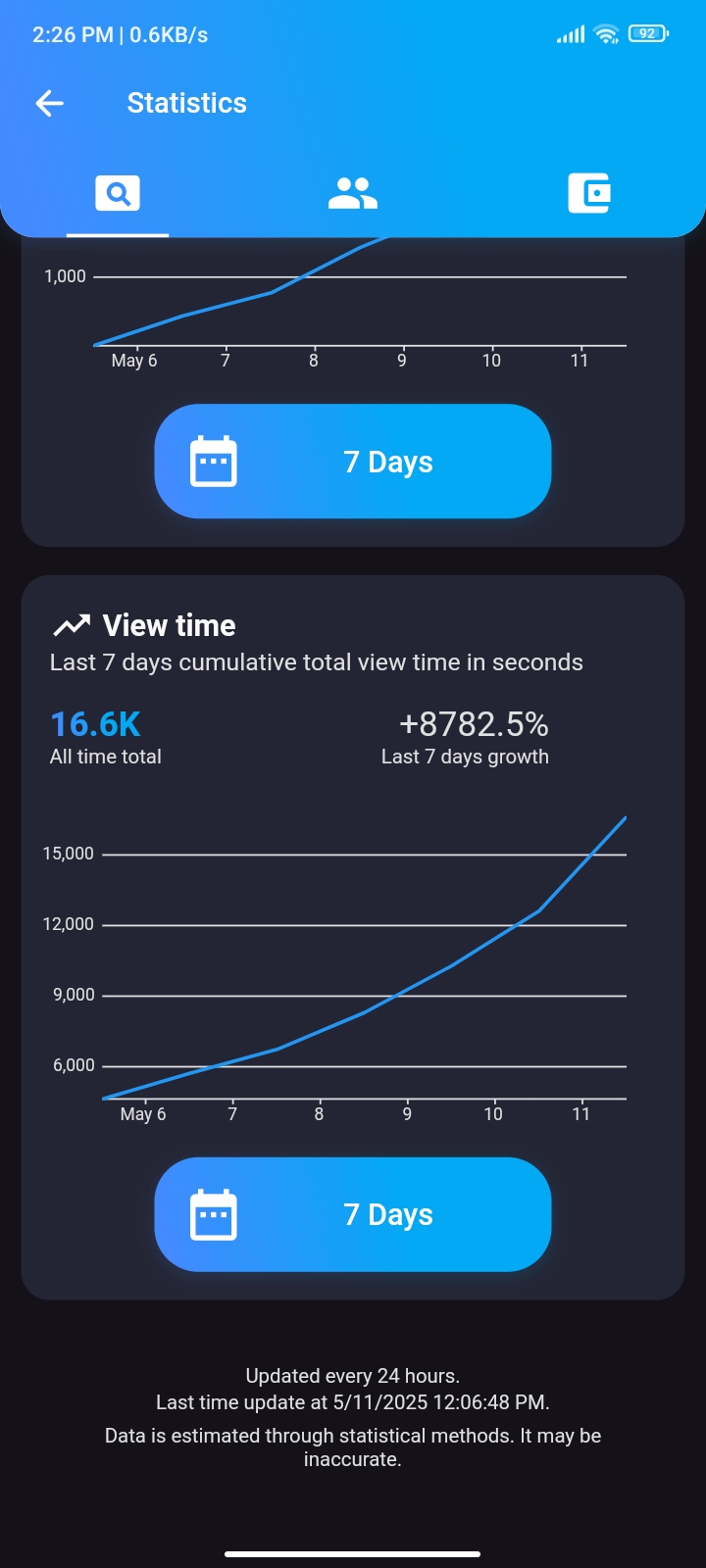
Task: Switch to the people statistics tab
Action: [353, 193]
